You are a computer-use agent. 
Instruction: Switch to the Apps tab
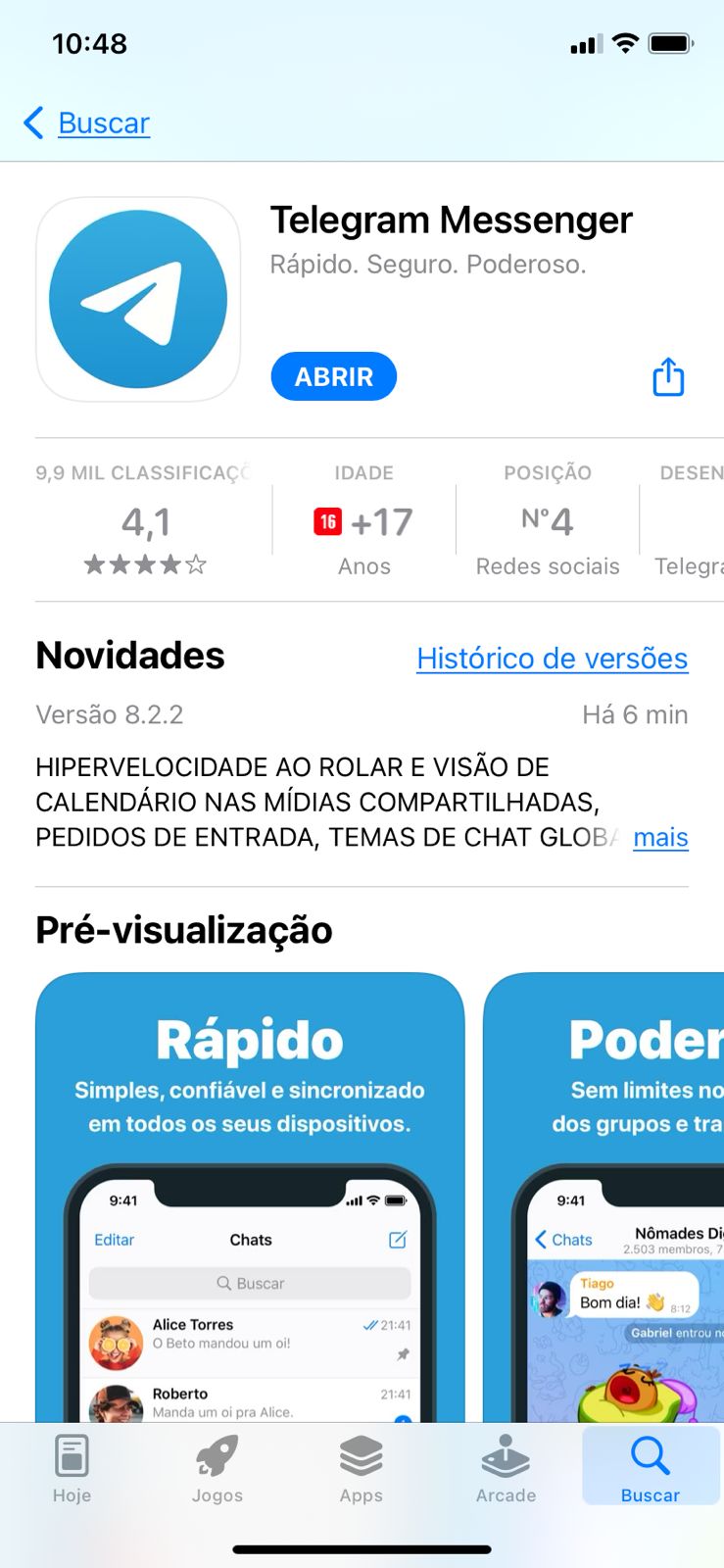coord(361,1468)
